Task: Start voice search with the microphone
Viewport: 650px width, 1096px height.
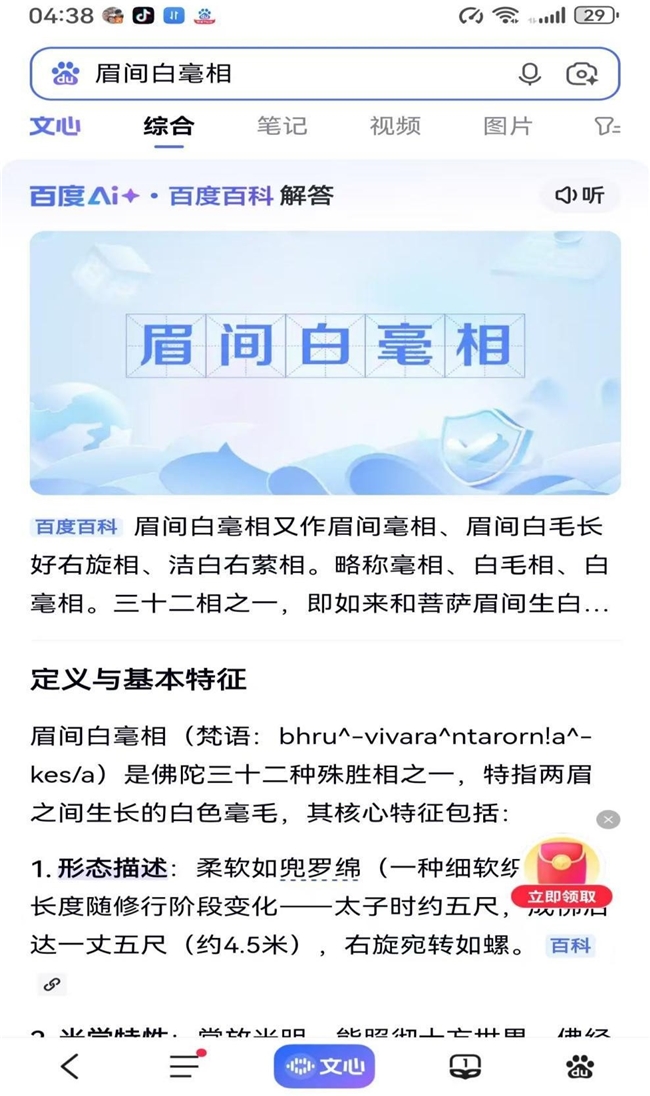Action: click(x=529, y=73)
